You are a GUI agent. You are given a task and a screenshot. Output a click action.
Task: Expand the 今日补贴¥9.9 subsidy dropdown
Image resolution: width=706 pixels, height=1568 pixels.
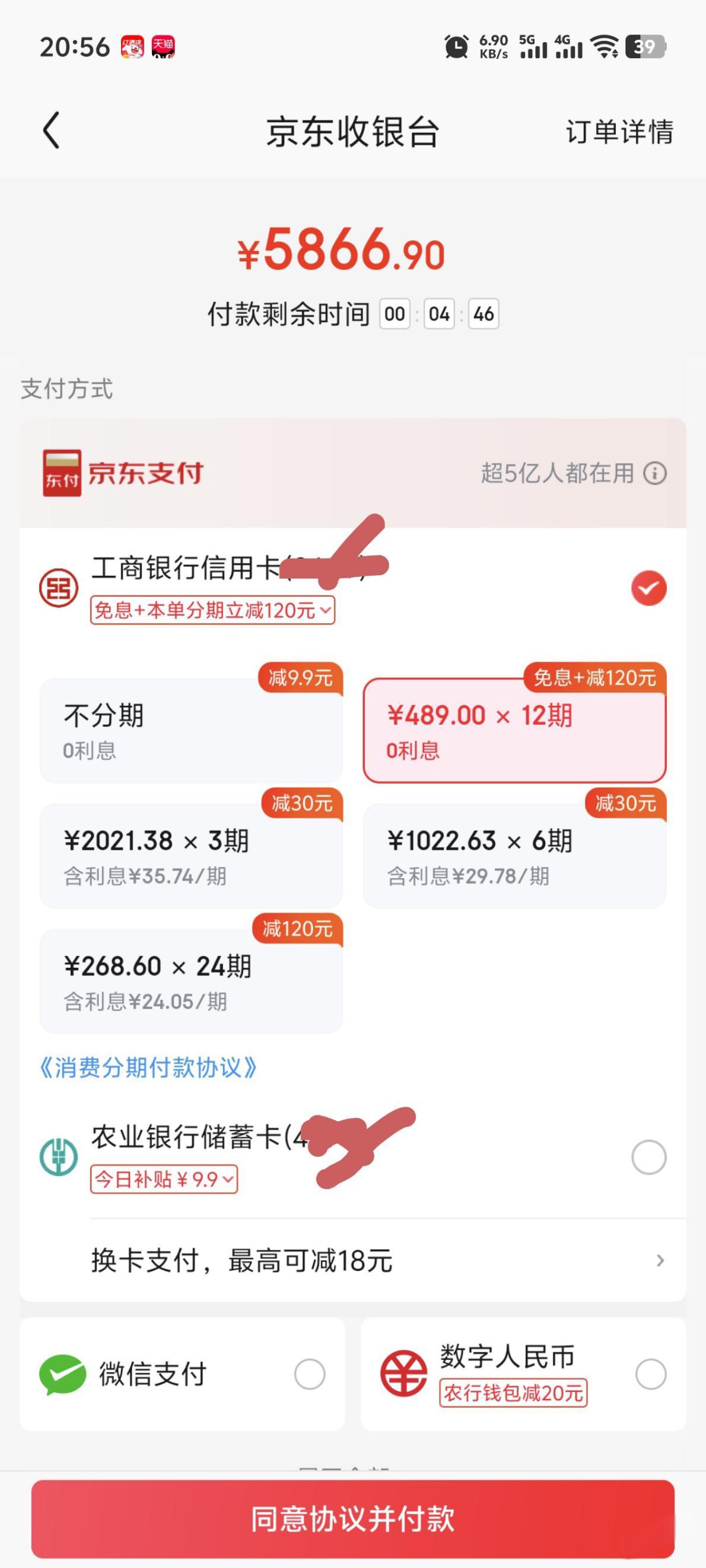coord(164,1179)
